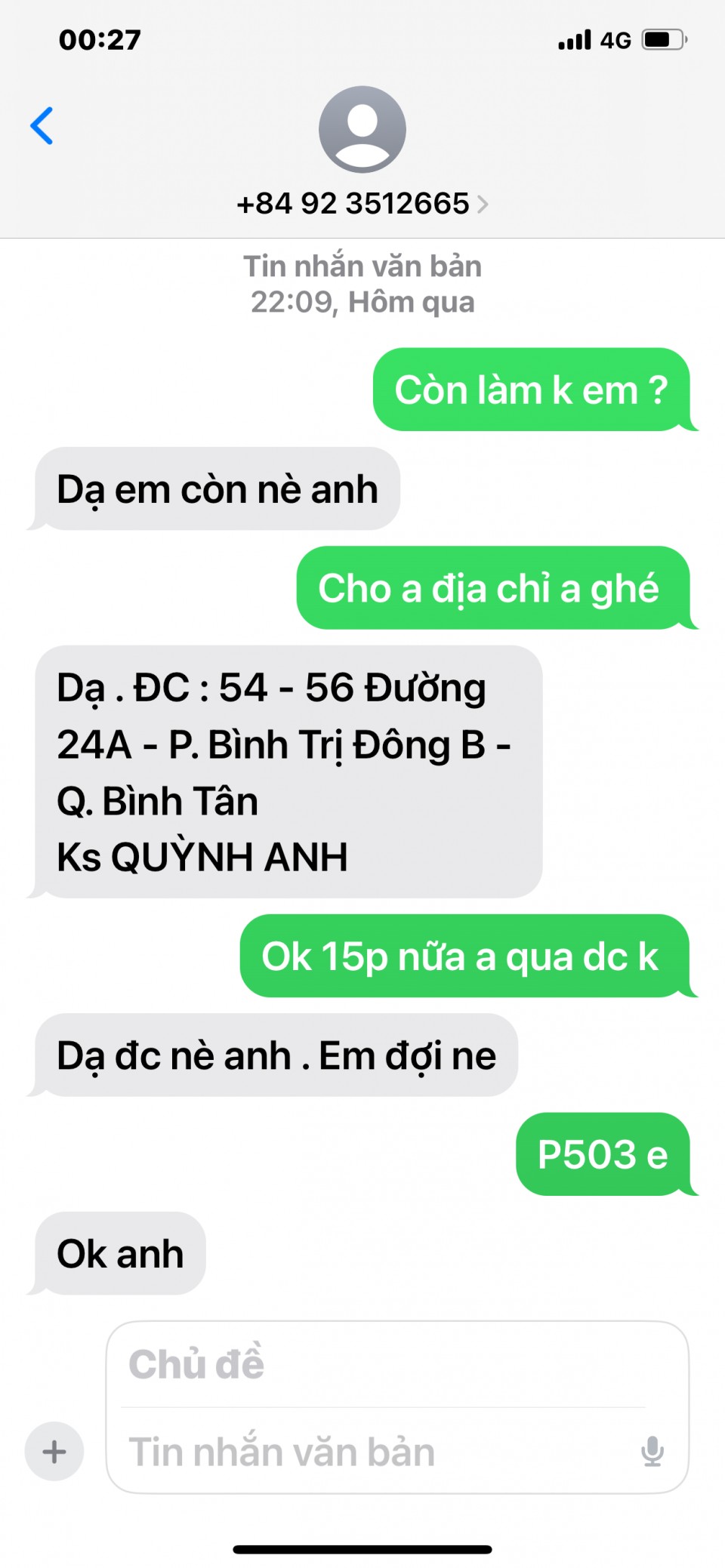Start voice dictation with the microphone
Image resolution: width=725 pixels, height=1568 pixels.
[x=652, y=1451]
